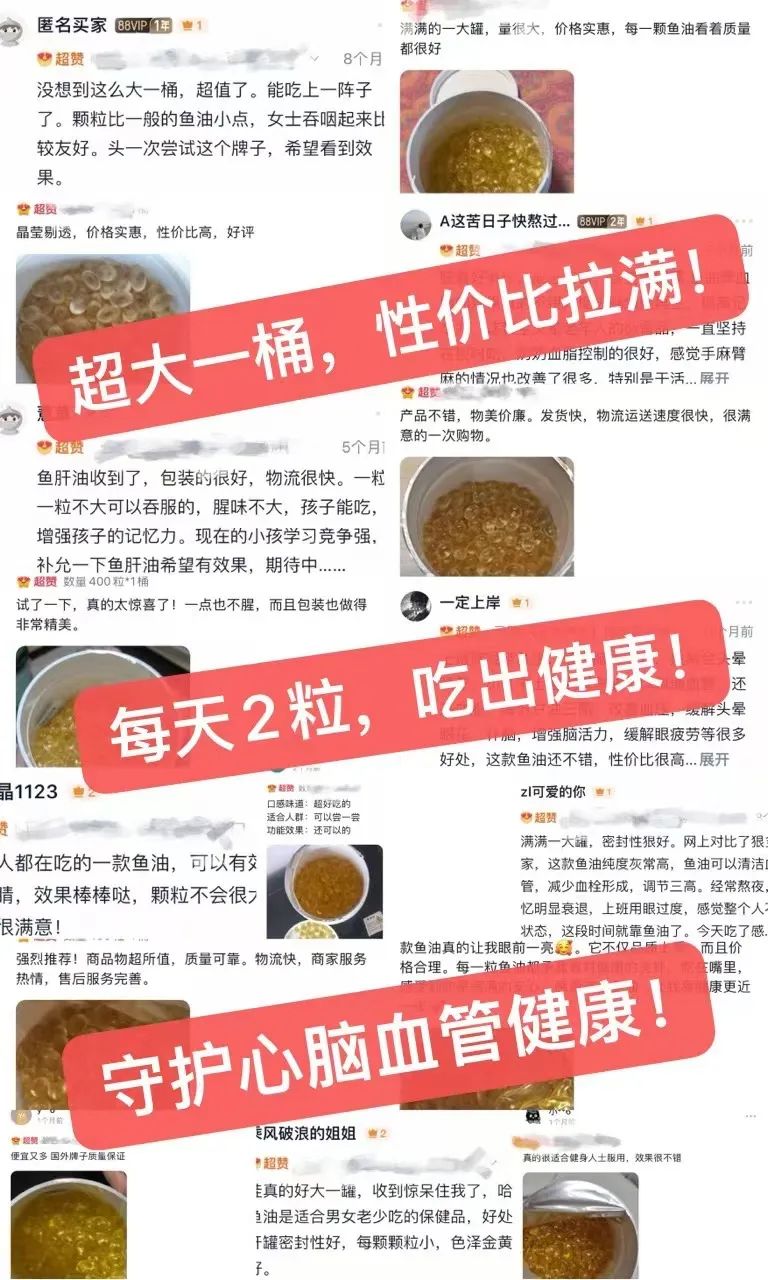The height and width of the screenshot is (1280, 768).
Task: Open the three-dot options on 一定上岸's review
Action: 742,600
